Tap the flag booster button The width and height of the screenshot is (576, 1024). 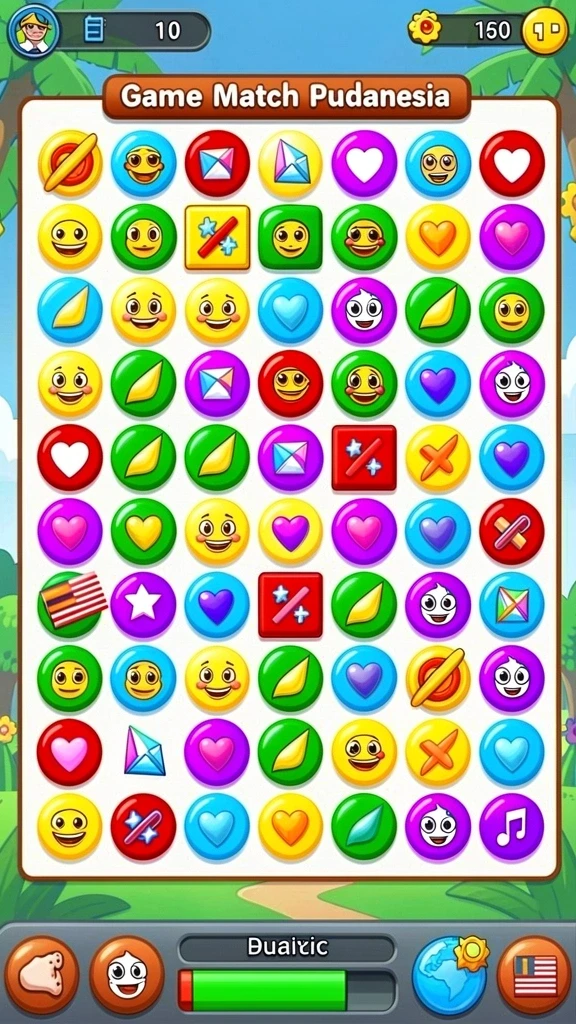tap(534, 974)
